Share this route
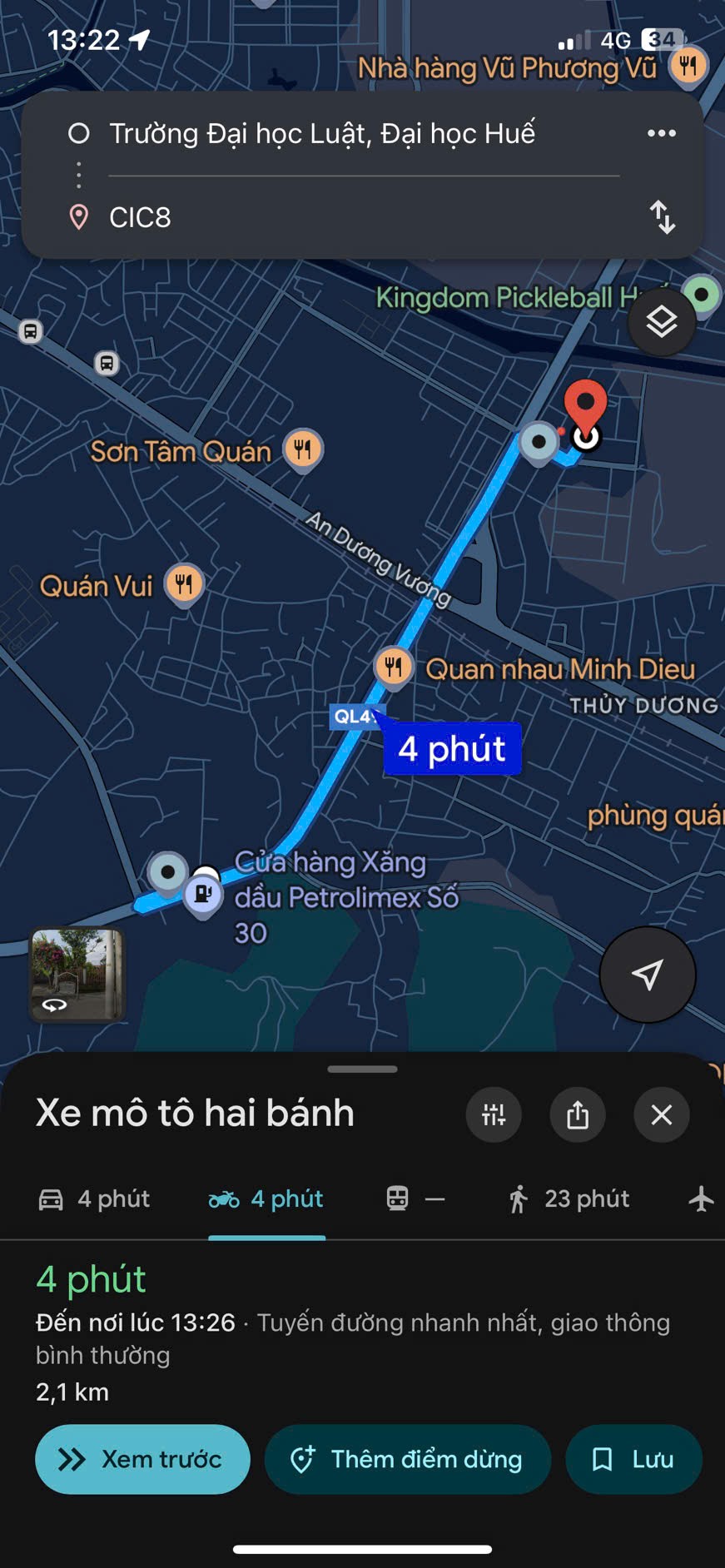The image size is (725, 1568). click(x=578, y=1114)
